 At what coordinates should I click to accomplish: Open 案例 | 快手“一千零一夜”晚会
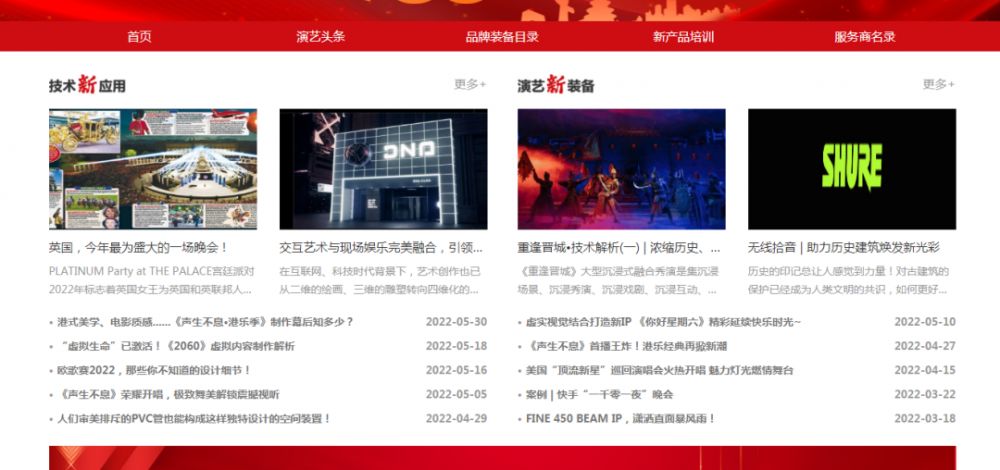[600, 394]
